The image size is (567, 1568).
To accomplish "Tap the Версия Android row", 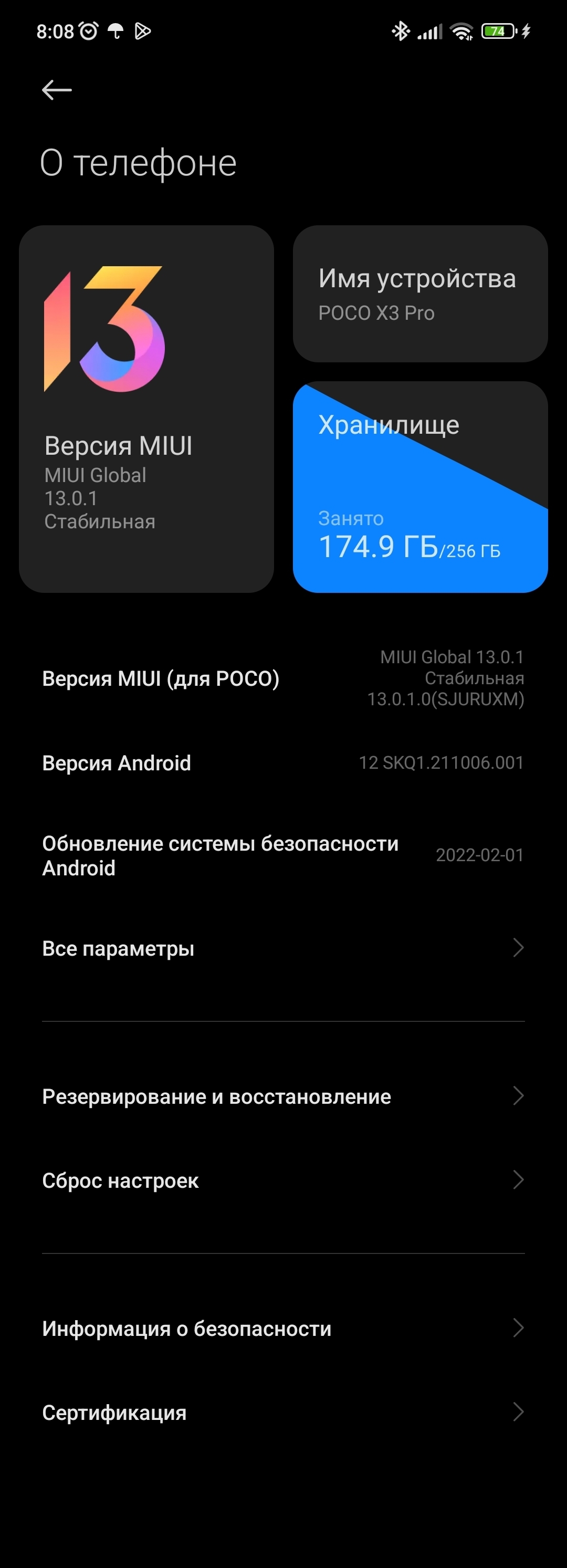I will [x=283, y=762].
